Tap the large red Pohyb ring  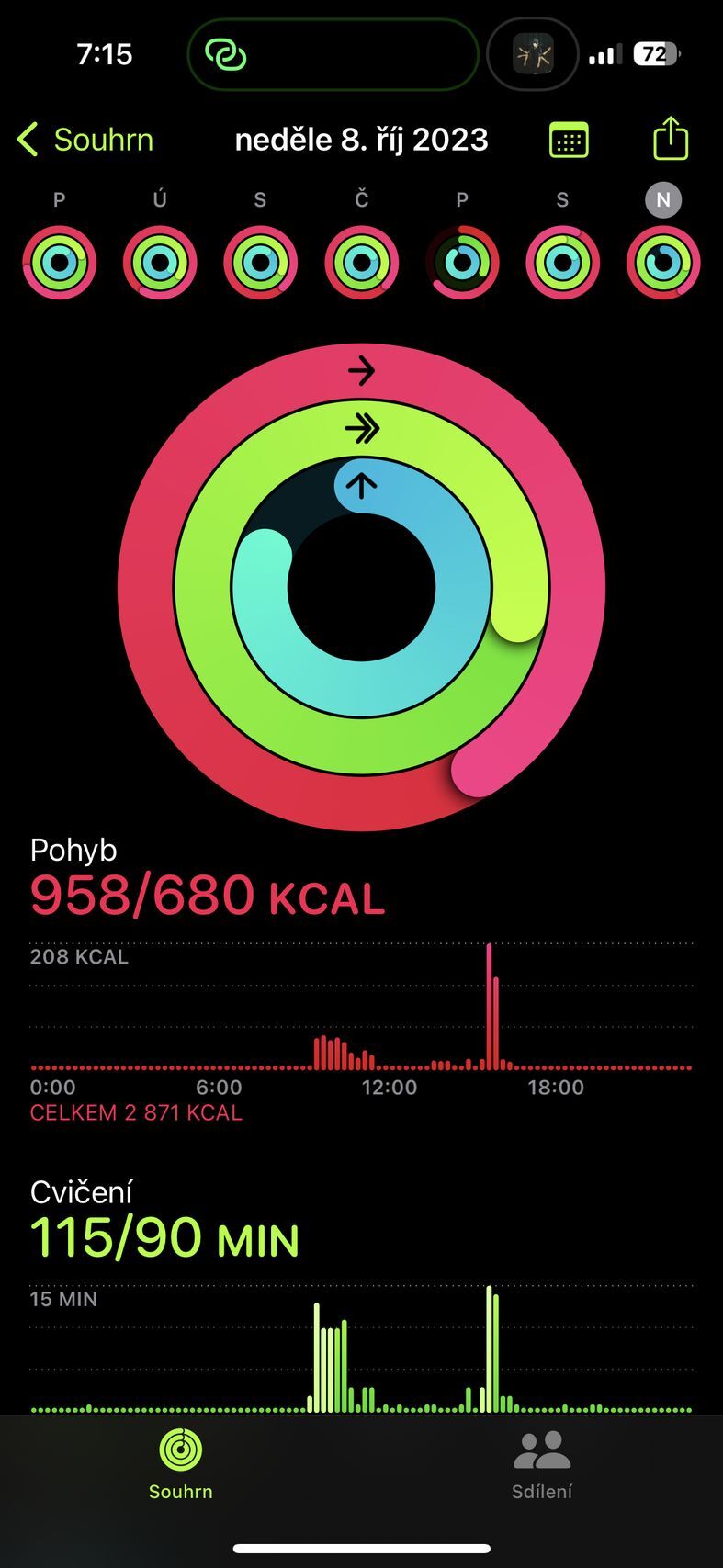(x=361, y=371)
